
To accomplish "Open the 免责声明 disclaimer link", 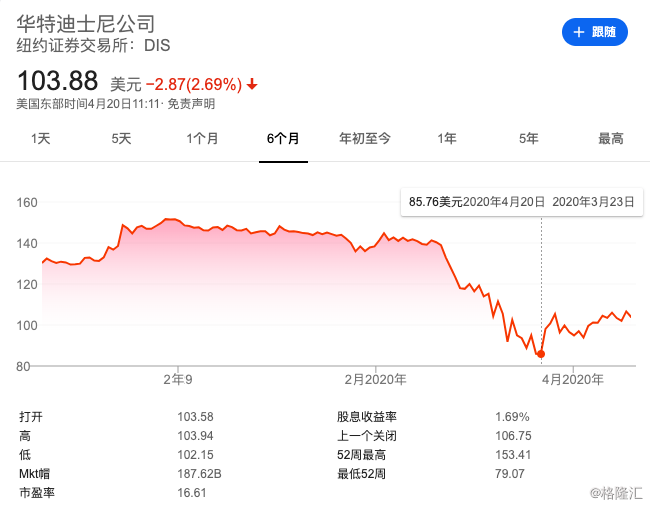I will [x=191, y=103].
